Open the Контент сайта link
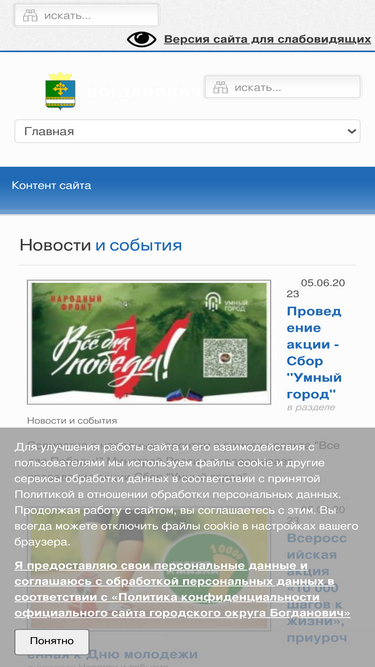Screen dimensions: 375x667 pos(51,185)
